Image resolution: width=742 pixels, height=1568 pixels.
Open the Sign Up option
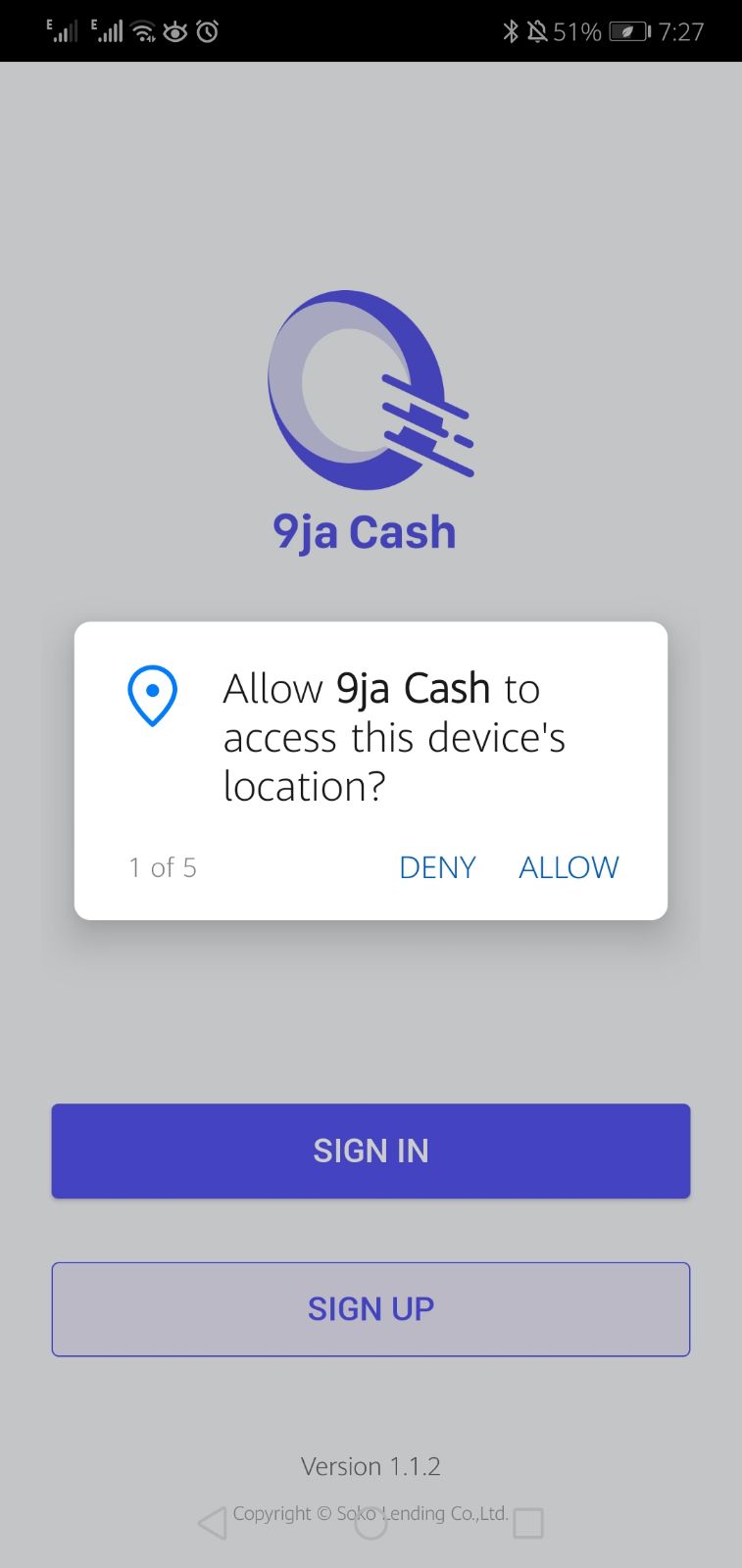371,1309
